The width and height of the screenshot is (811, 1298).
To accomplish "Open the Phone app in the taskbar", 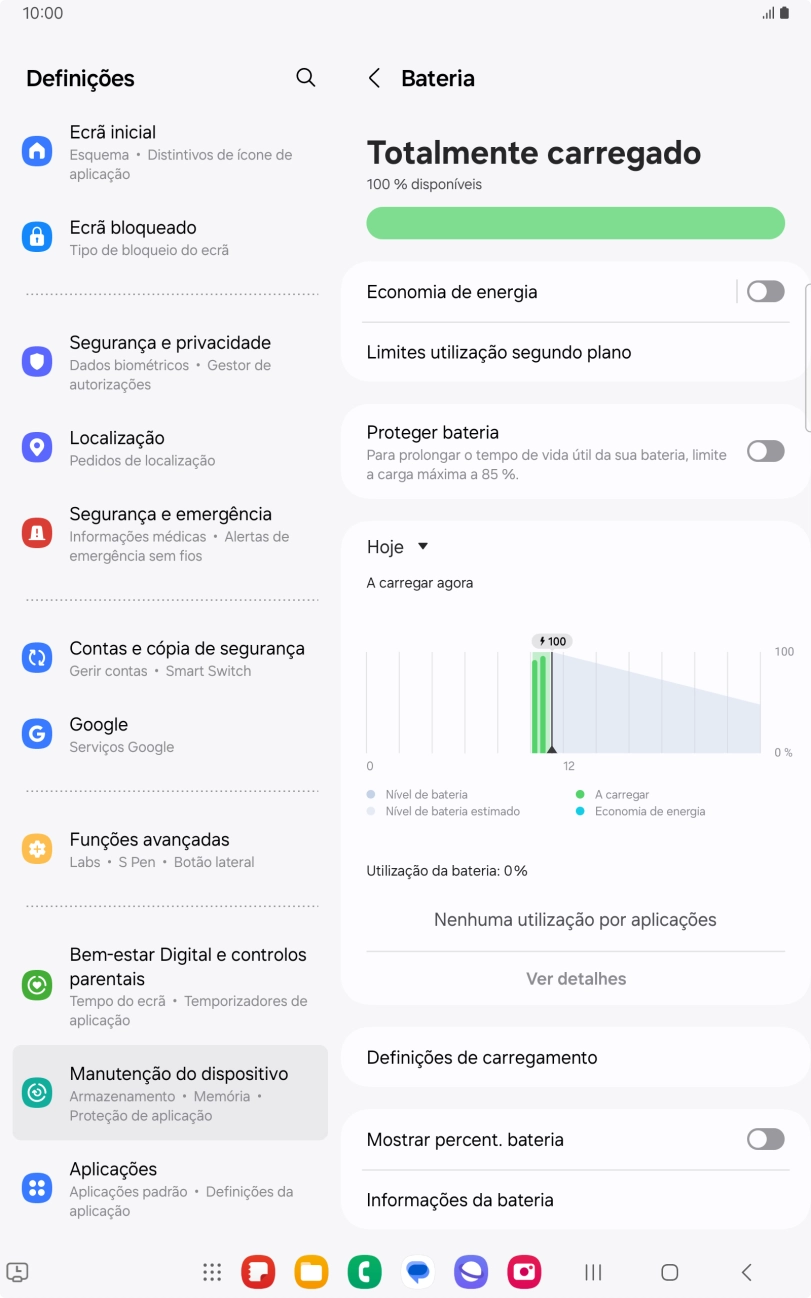I will pos(365,1270).
